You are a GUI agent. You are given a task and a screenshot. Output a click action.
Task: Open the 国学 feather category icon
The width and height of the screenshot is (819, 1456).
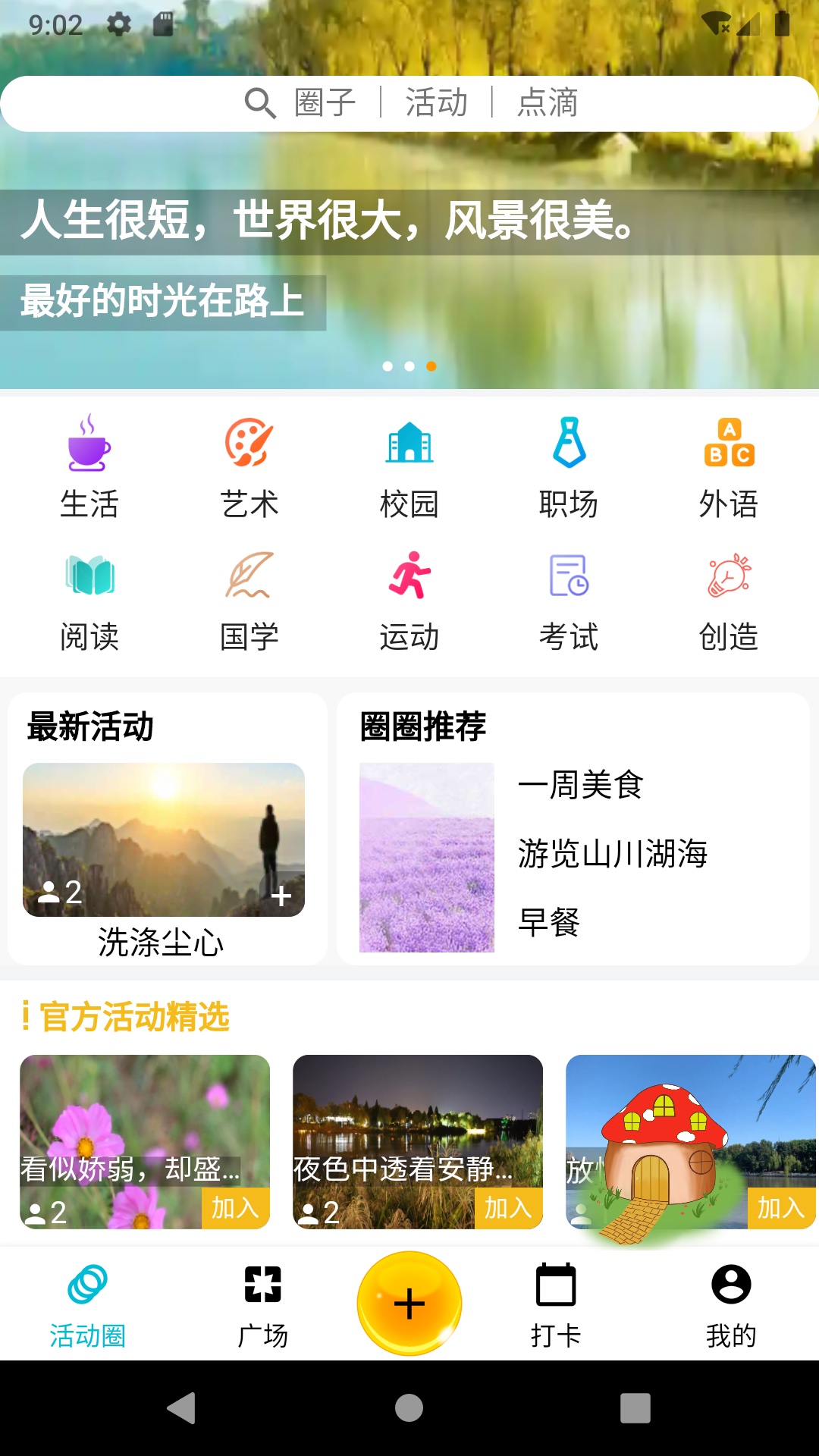[x=249, y=578]
